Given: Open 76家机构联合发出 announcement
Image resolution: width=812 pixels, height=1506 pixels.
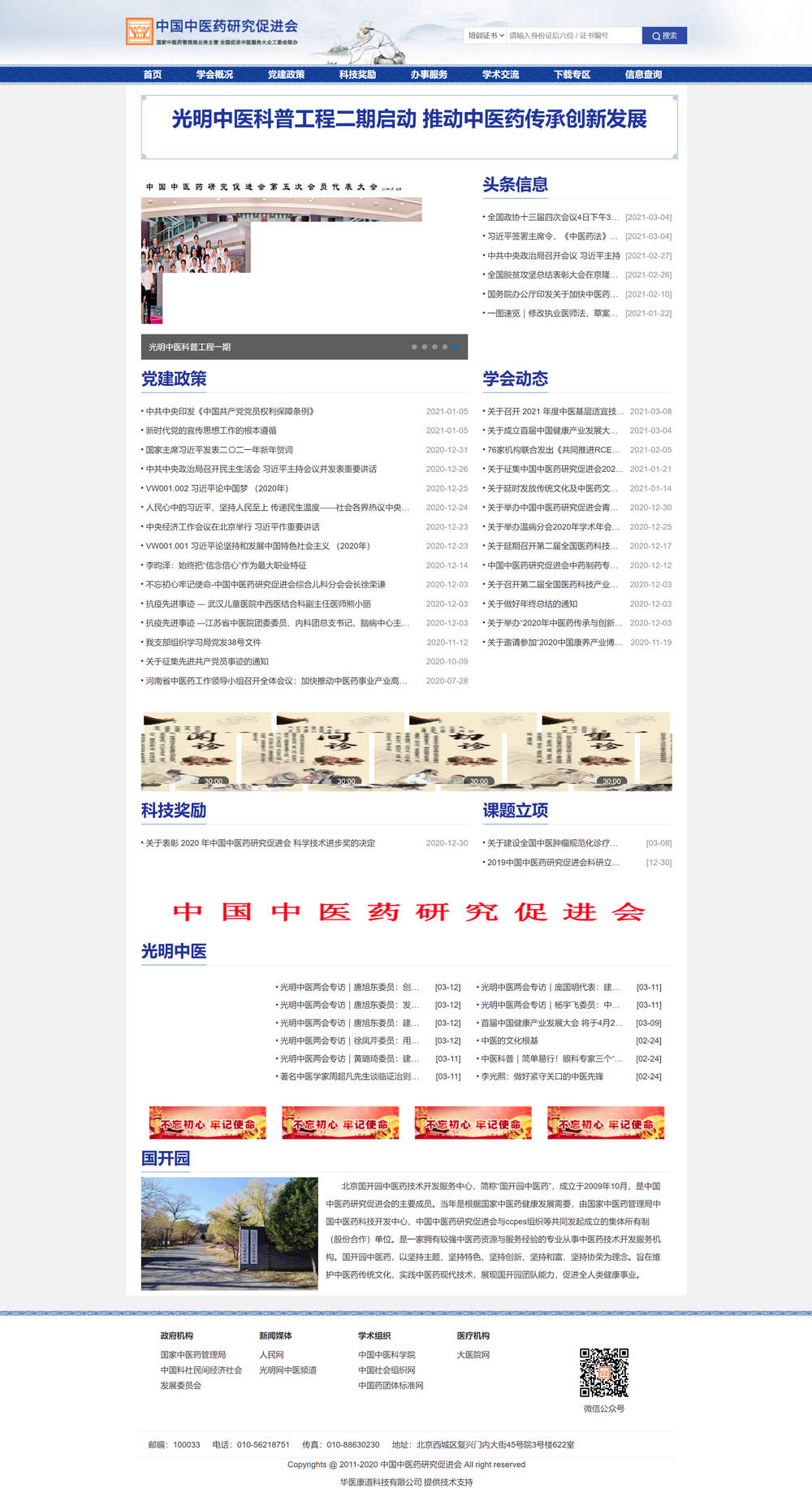Looking at the screenshot, I should 553,450.
